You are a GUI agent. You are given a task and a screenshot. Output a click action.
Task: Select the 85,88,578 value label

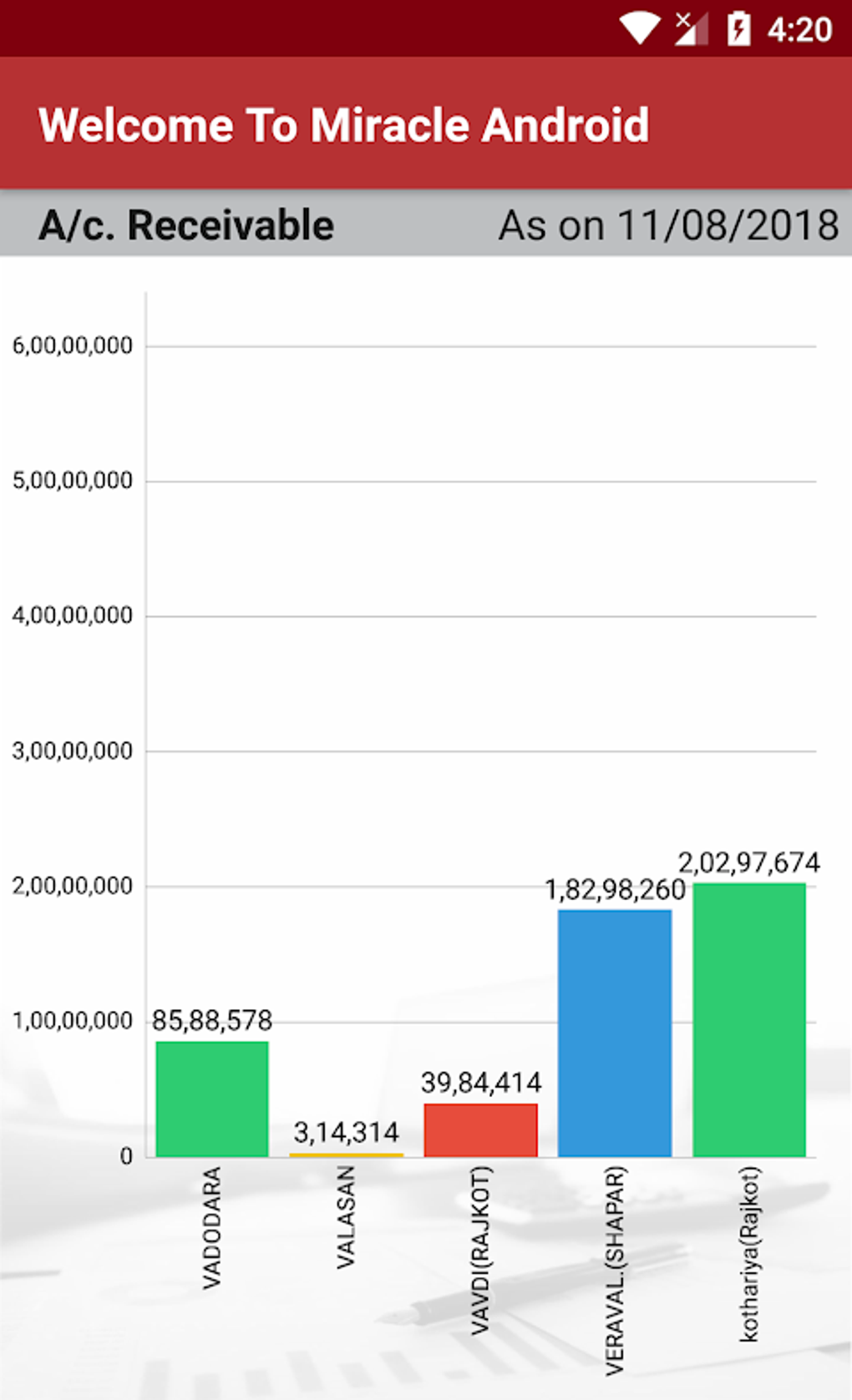(x=212, y=1019)
